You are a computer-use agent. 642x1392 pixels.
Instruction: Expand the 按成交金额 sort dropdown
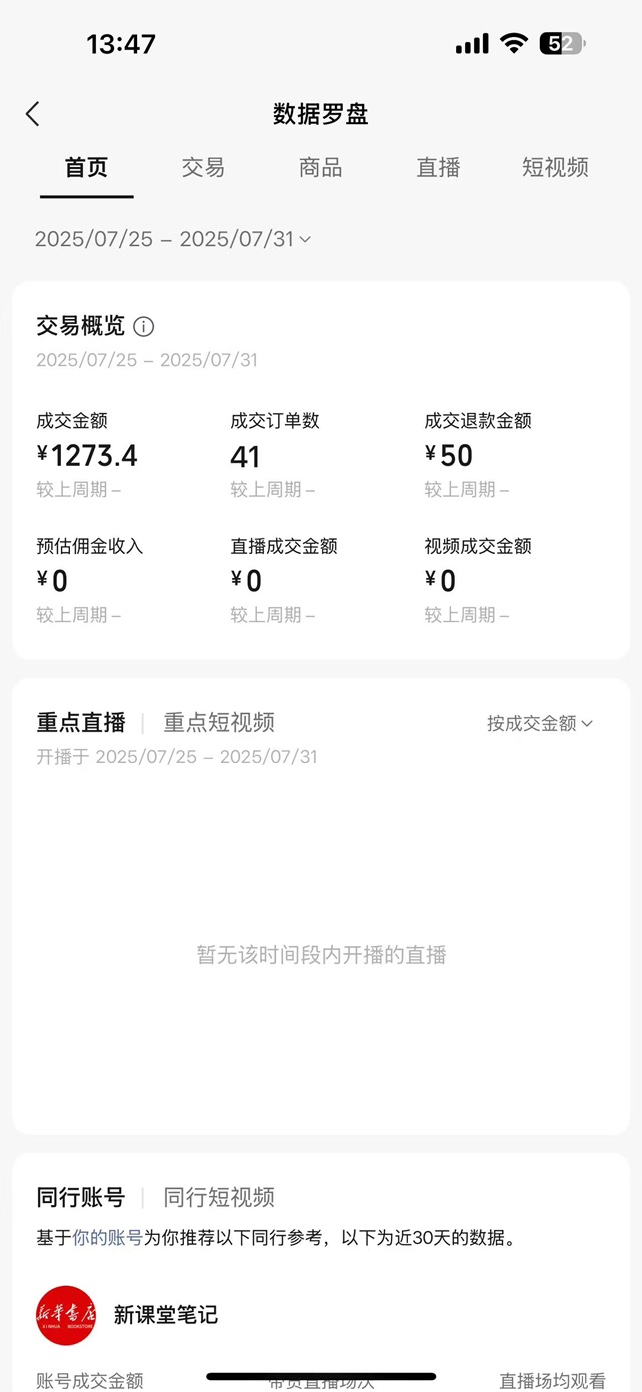tap(540, 723)
